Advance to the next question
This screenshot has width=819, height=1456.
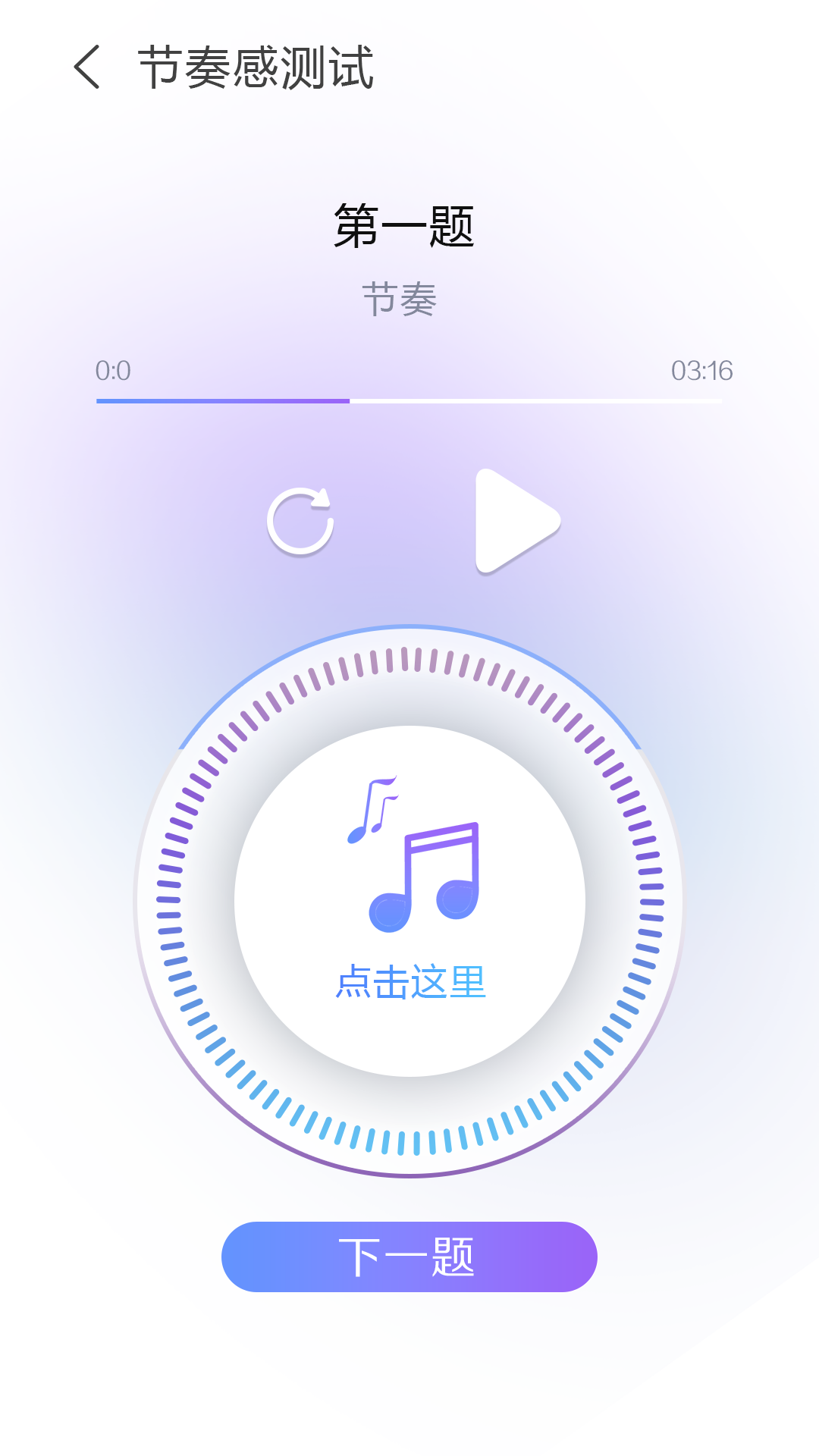point(409,1255)
